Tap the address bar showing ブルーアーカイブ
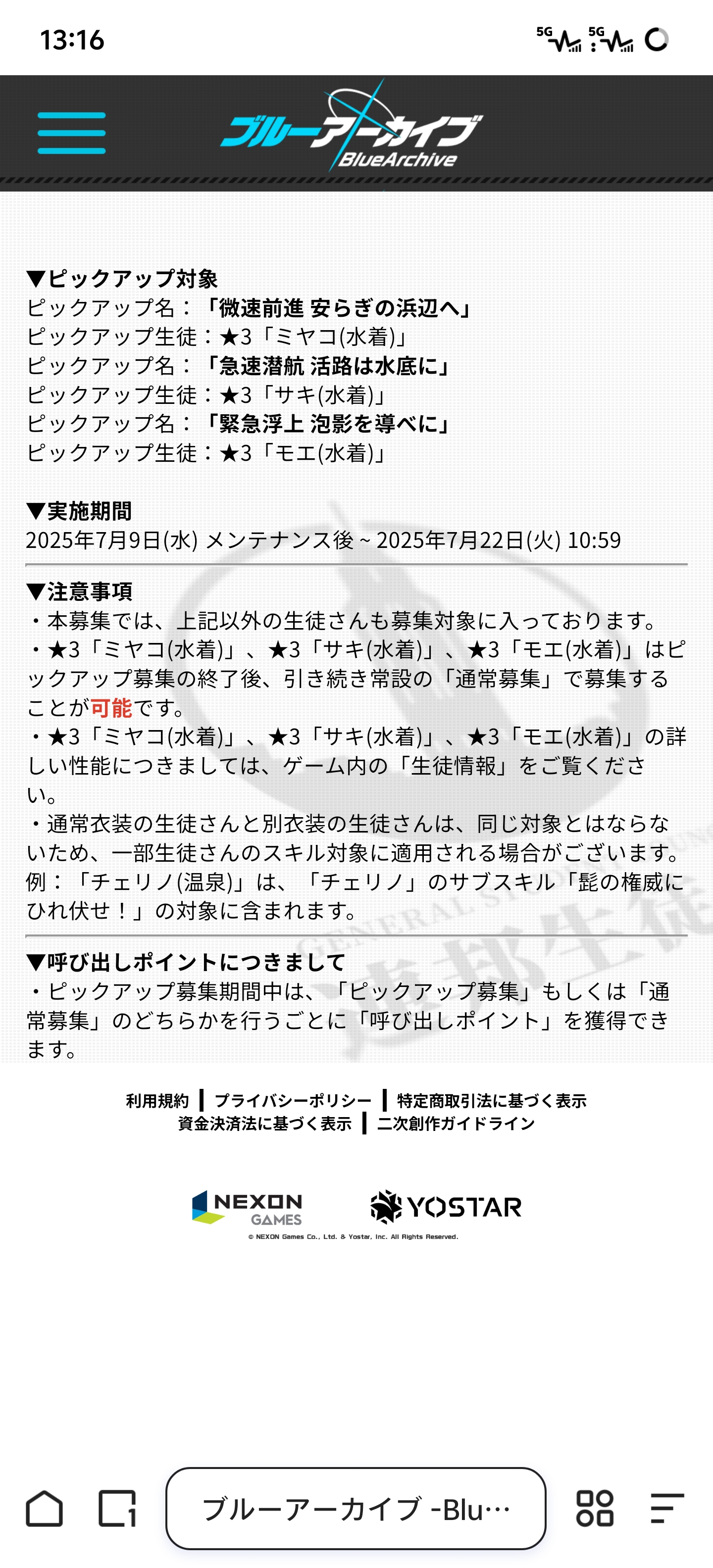The image size is (713, 1568). [x=356, y=1508]
